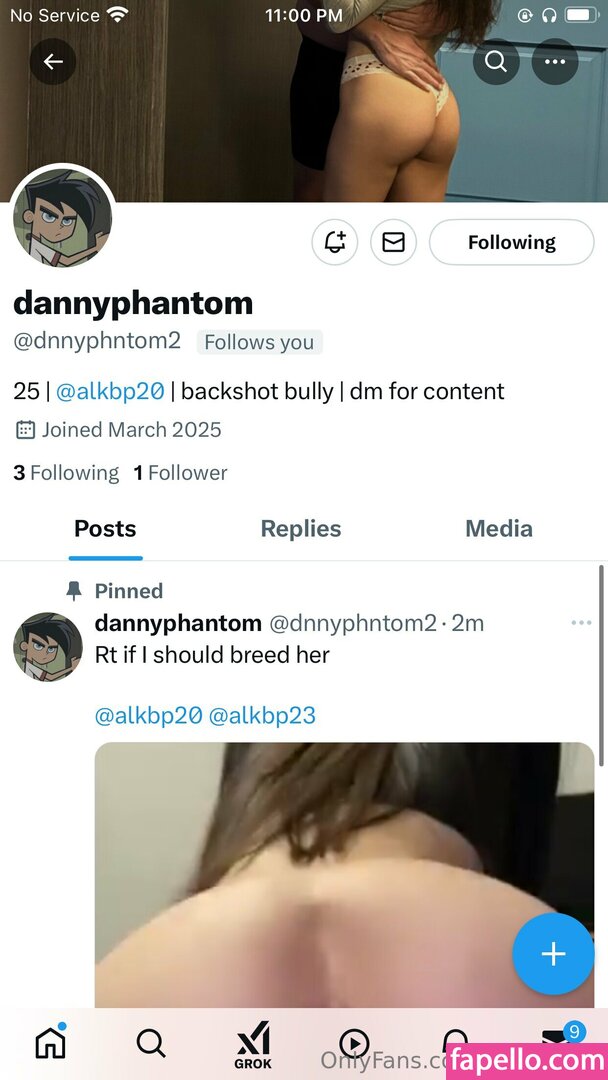Switch to the Media tab
Image resolution: width=608 pixels, height=1080 pixels.
(499, 529)
